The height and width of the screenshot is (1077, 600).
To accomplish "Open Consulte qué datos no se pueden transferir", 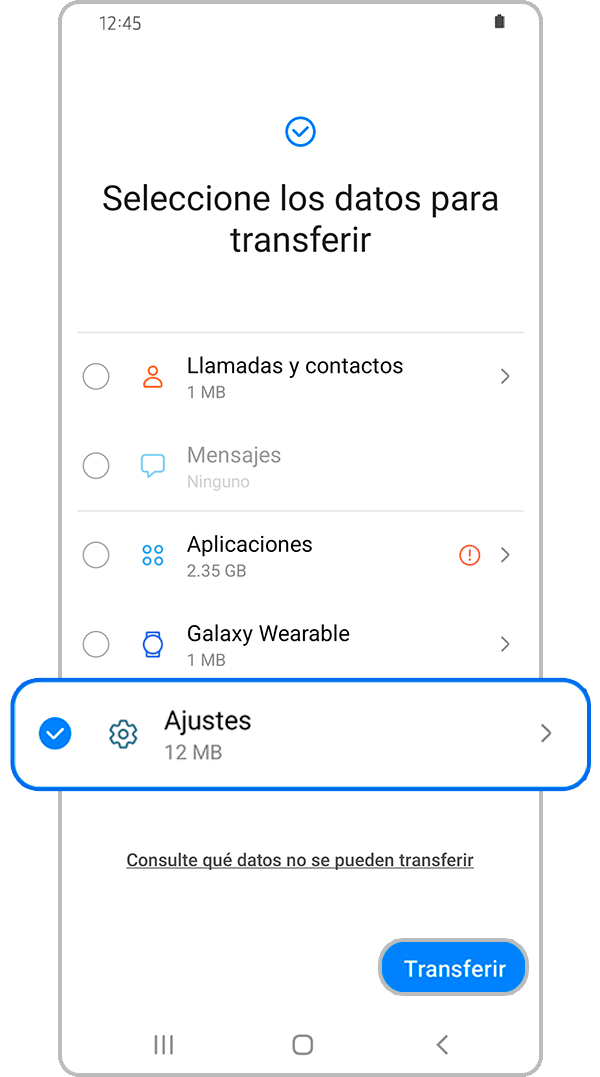I will [300, 860].
